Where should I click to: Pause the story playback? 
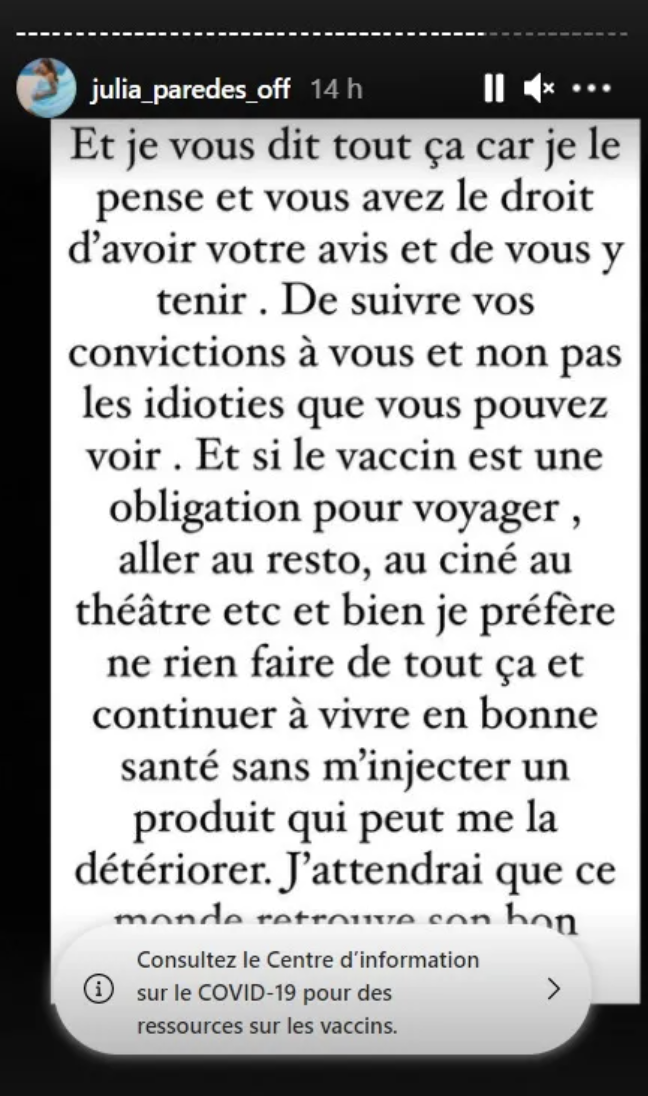point(494,89)
